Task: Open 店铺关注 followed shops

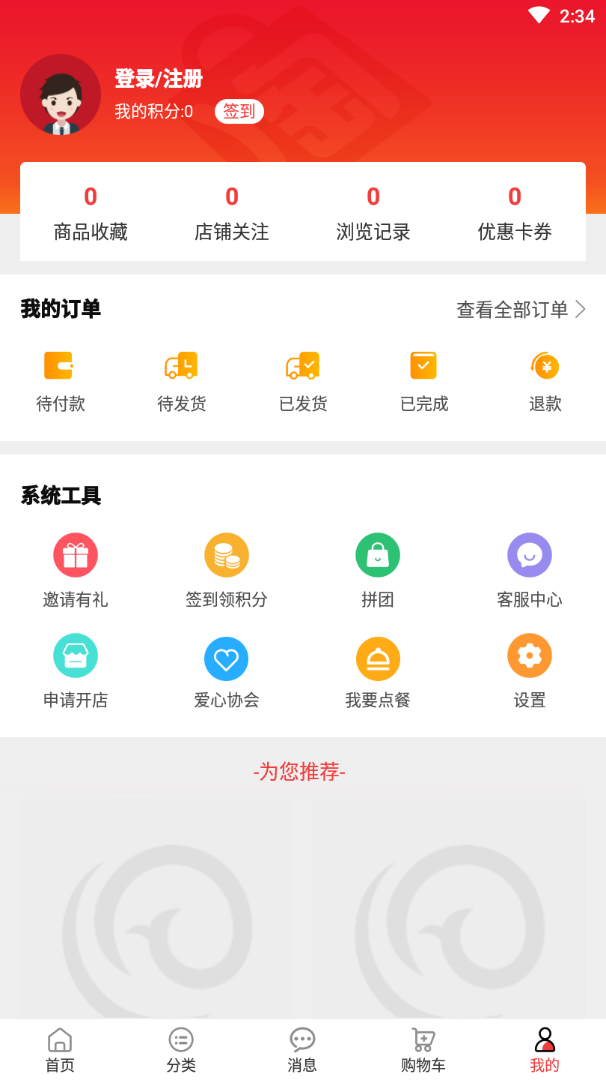Action: [232, 213]
